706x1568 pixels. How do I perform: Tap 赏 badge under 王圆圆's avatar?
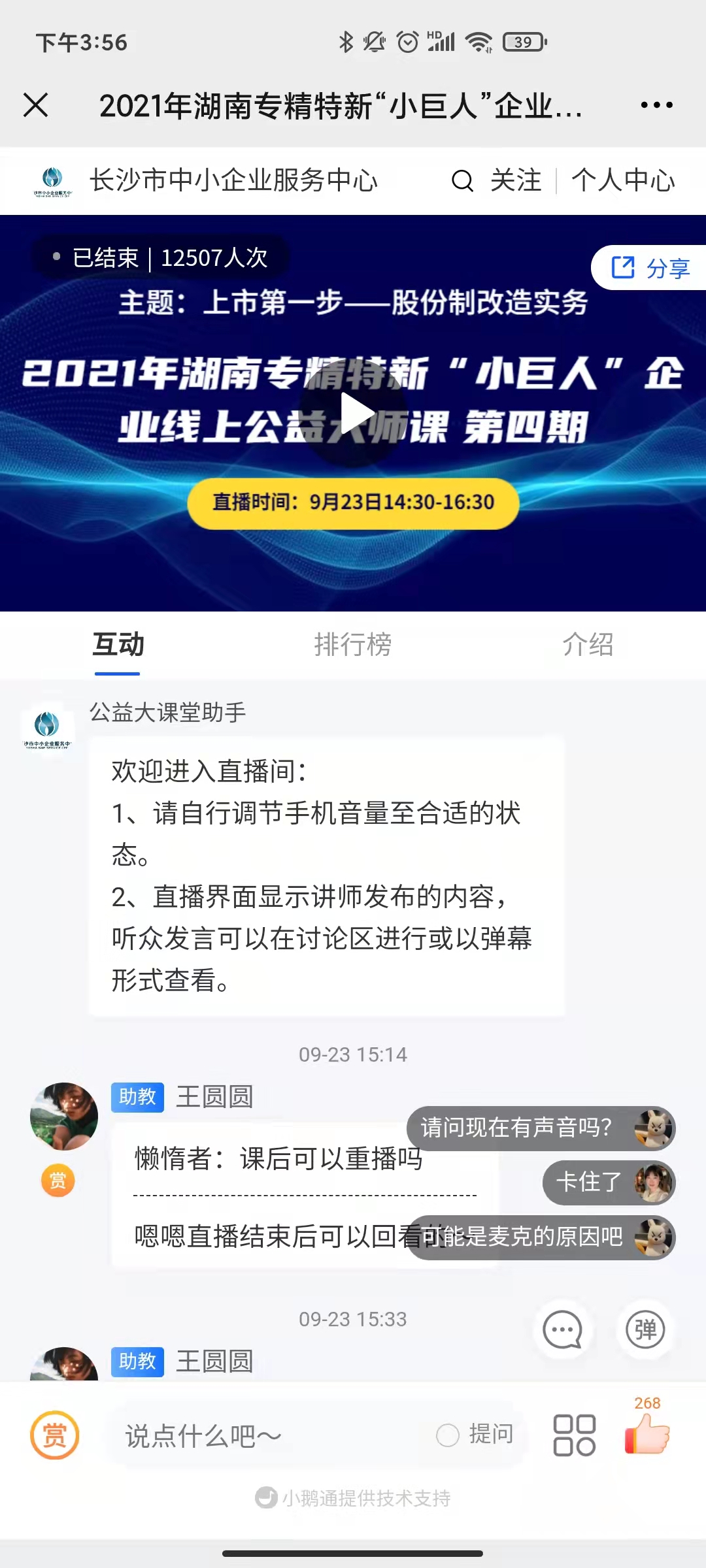click(58, 1181)
